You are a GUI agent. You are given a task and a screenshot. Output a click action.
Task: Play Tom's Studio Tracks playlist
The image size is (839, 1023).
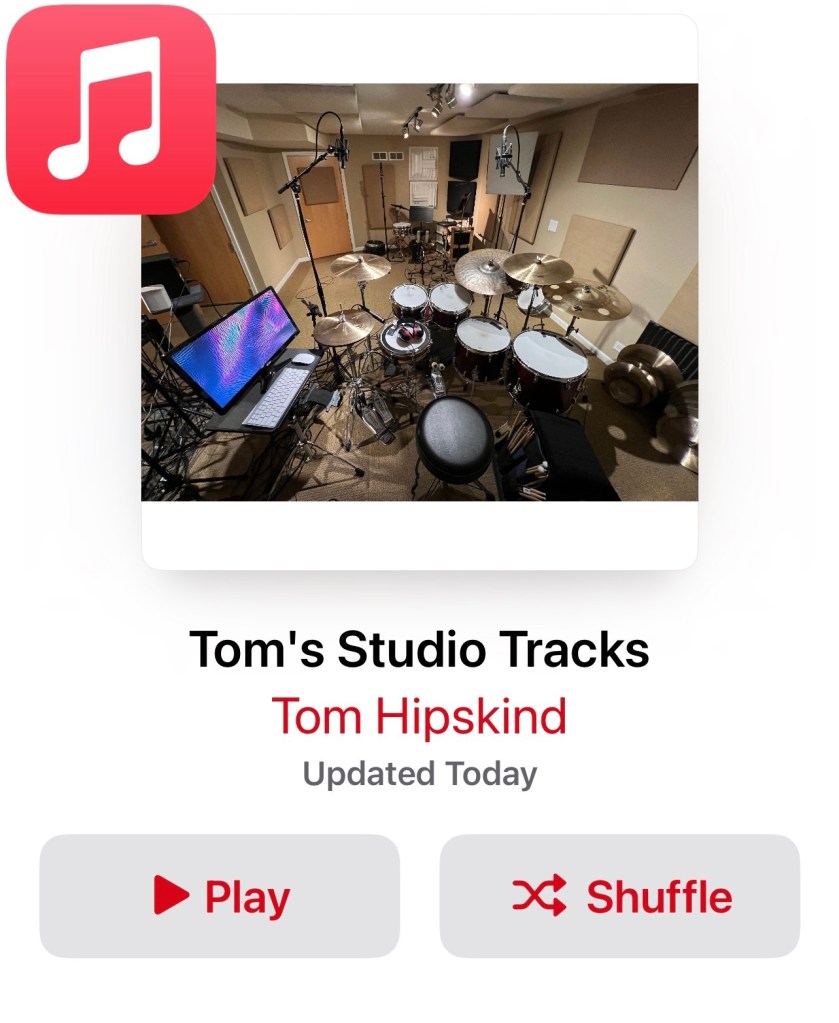(220, 896)
